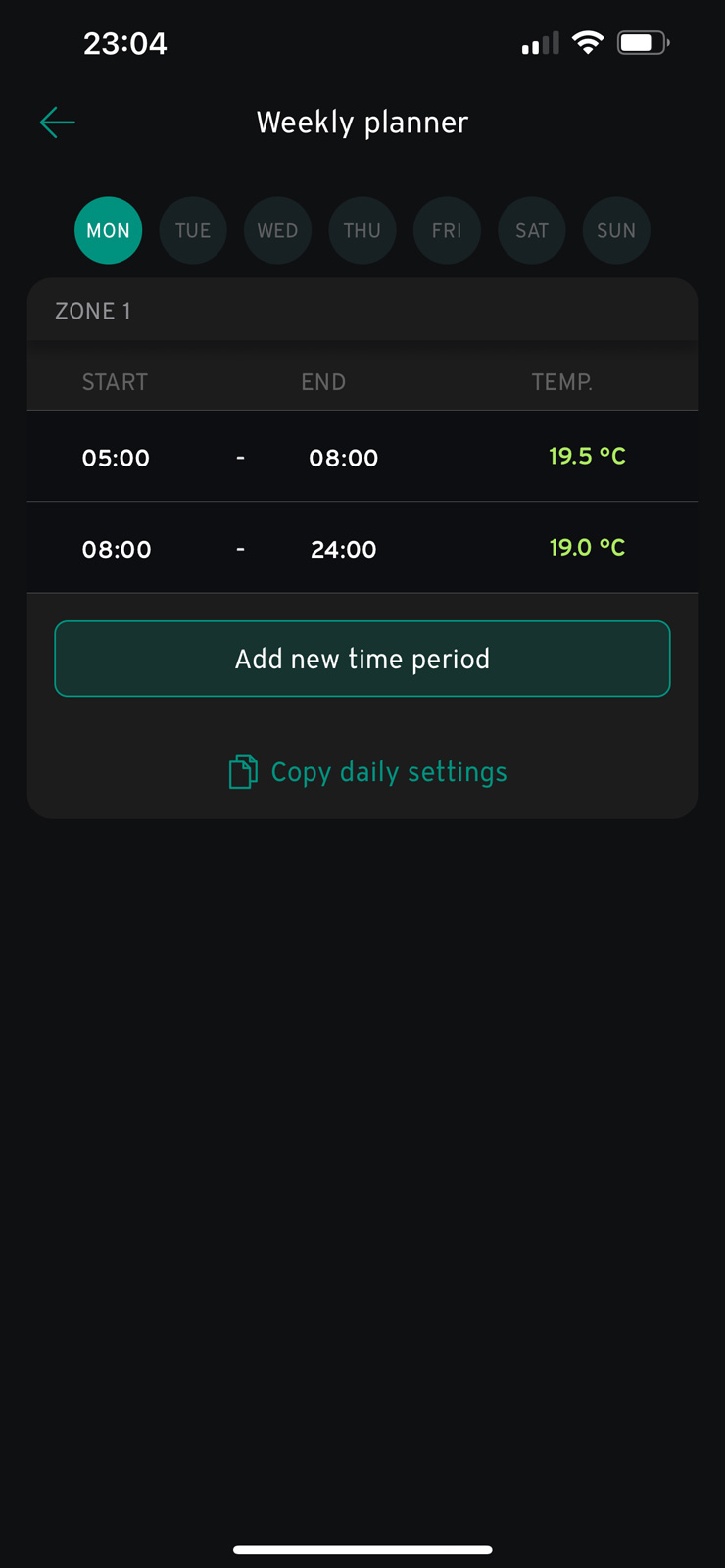
Task: Select the SUN day circle
Action: (x=615, y=230)
